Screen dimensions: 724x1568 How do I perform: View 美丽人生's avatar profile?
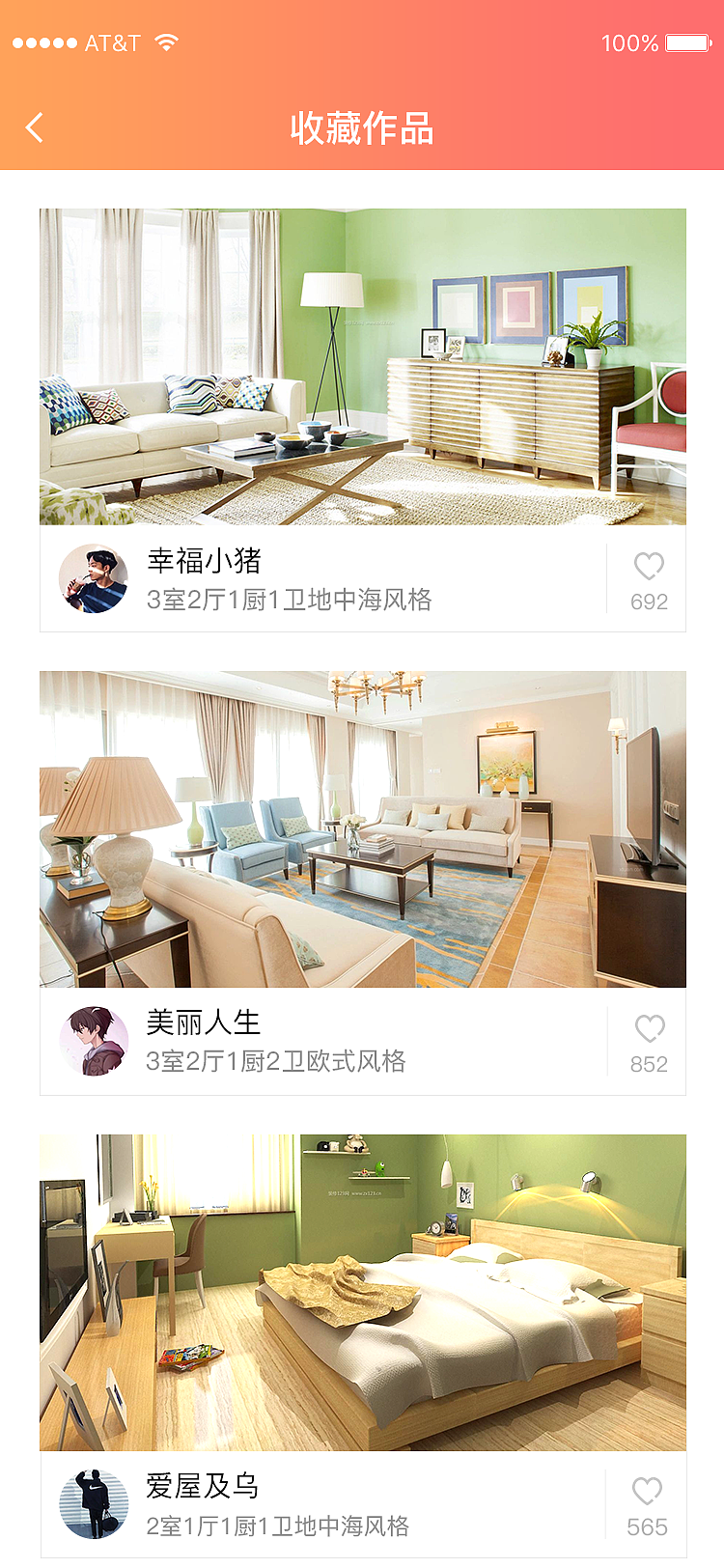(x=94, y=1041)
